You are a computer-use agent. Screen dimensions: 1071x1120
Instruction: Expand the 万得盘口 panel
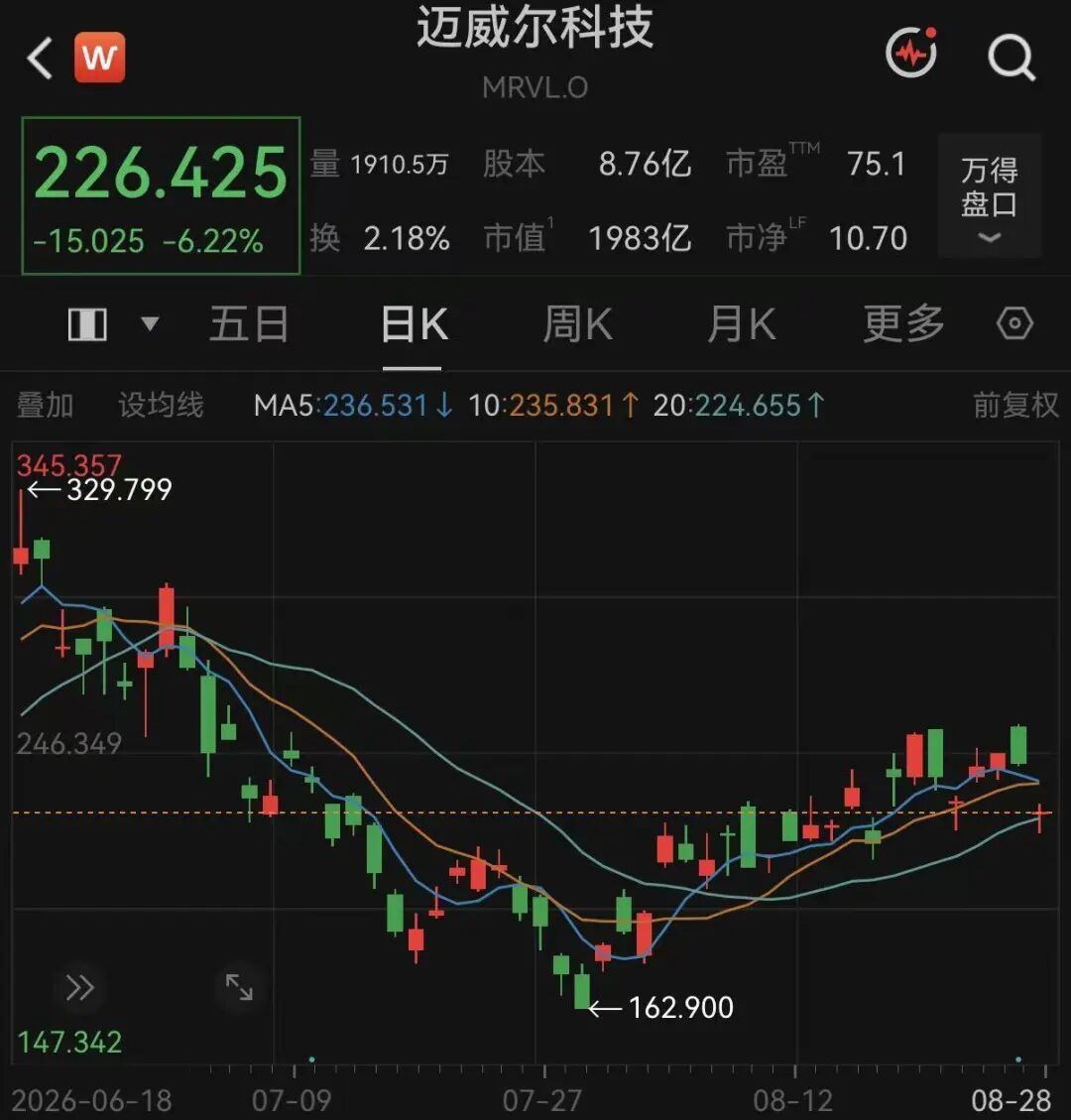pyautogui.click(x=989, y=195)
